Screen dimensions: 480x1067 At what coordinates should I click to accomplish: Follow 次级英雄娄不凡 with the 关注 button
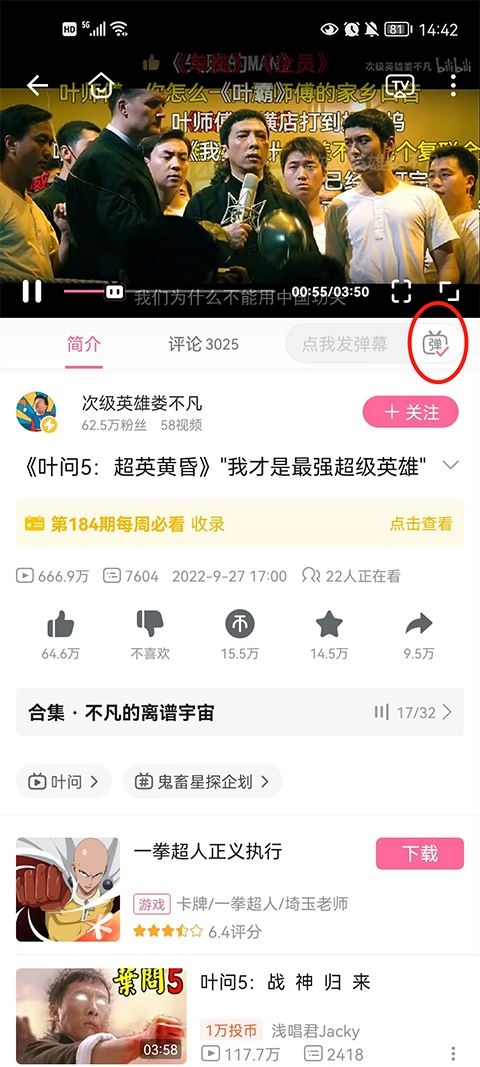[x=411, y=412]
